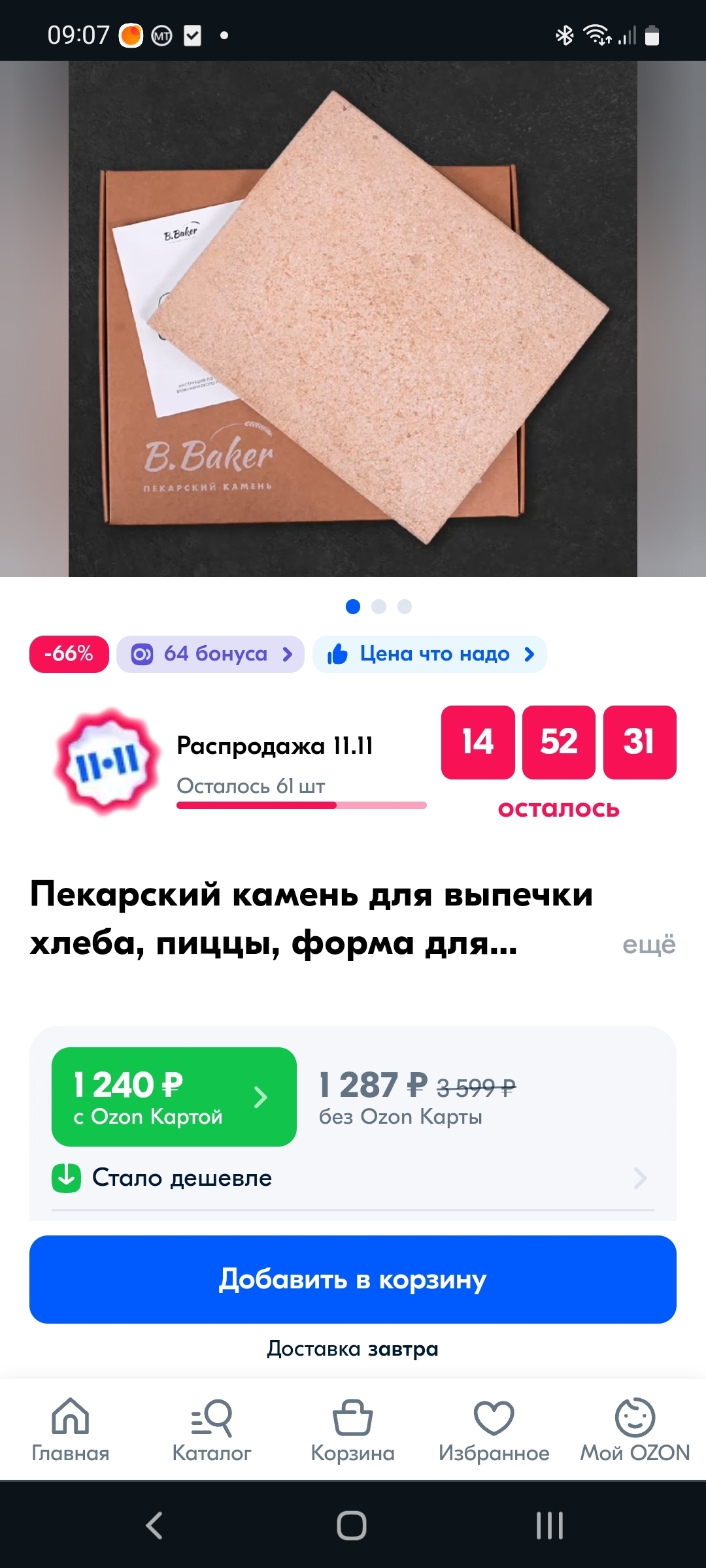Open the Цена что надо chip
The image size is (706, 1568).
point(429,654)
